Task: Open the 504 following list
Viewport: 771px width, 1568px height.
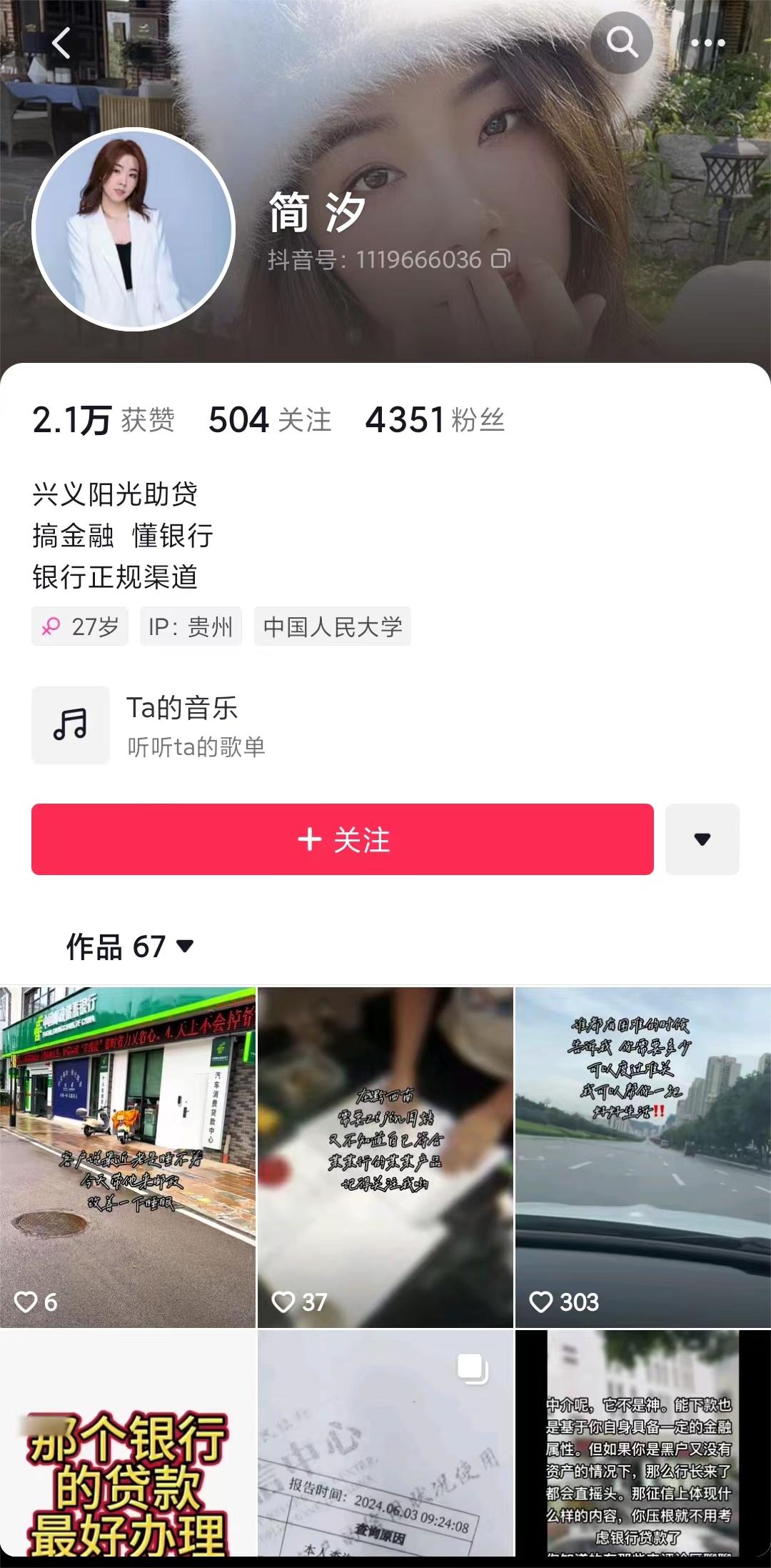Action: 270,420
